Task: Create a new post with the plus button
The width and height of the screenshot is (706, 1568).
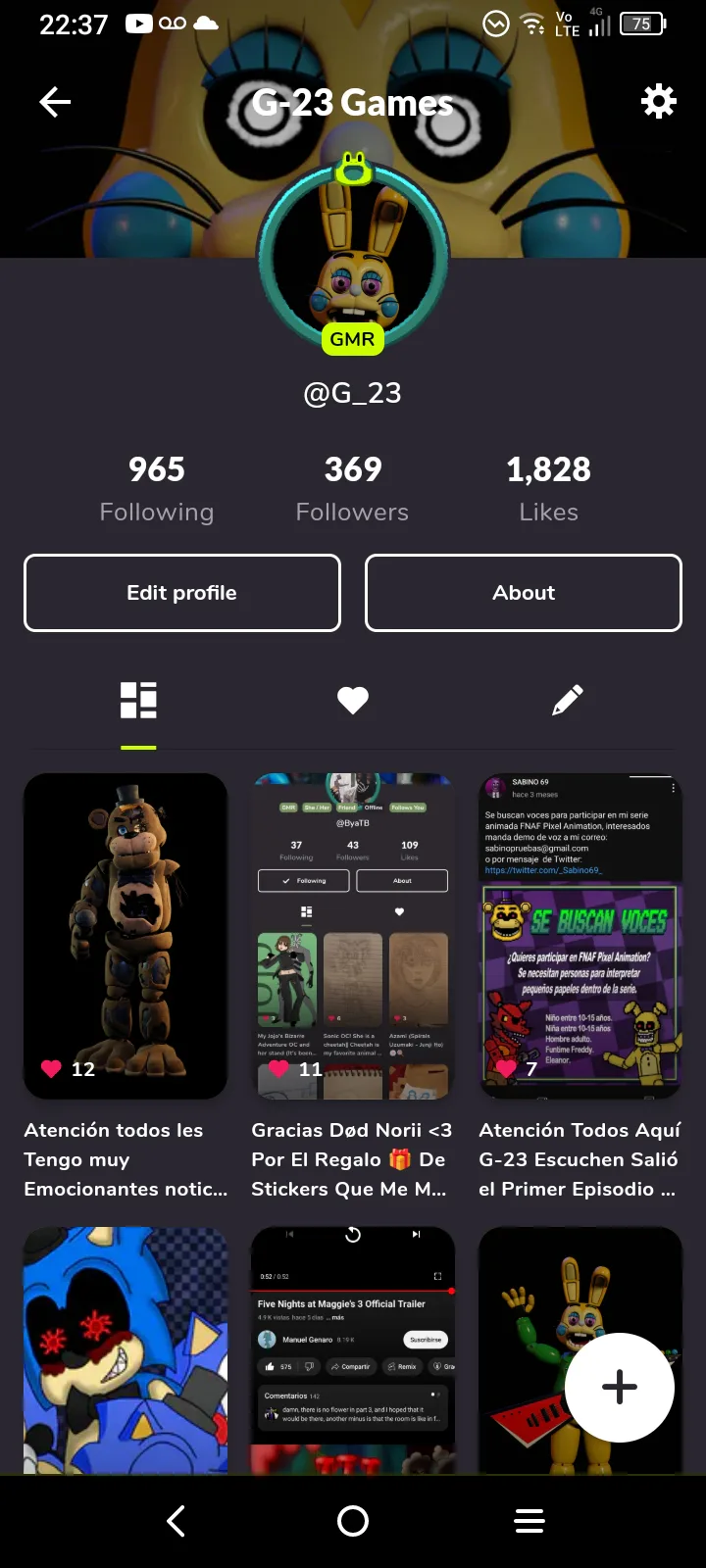Action: click(x=620, y=1387)
